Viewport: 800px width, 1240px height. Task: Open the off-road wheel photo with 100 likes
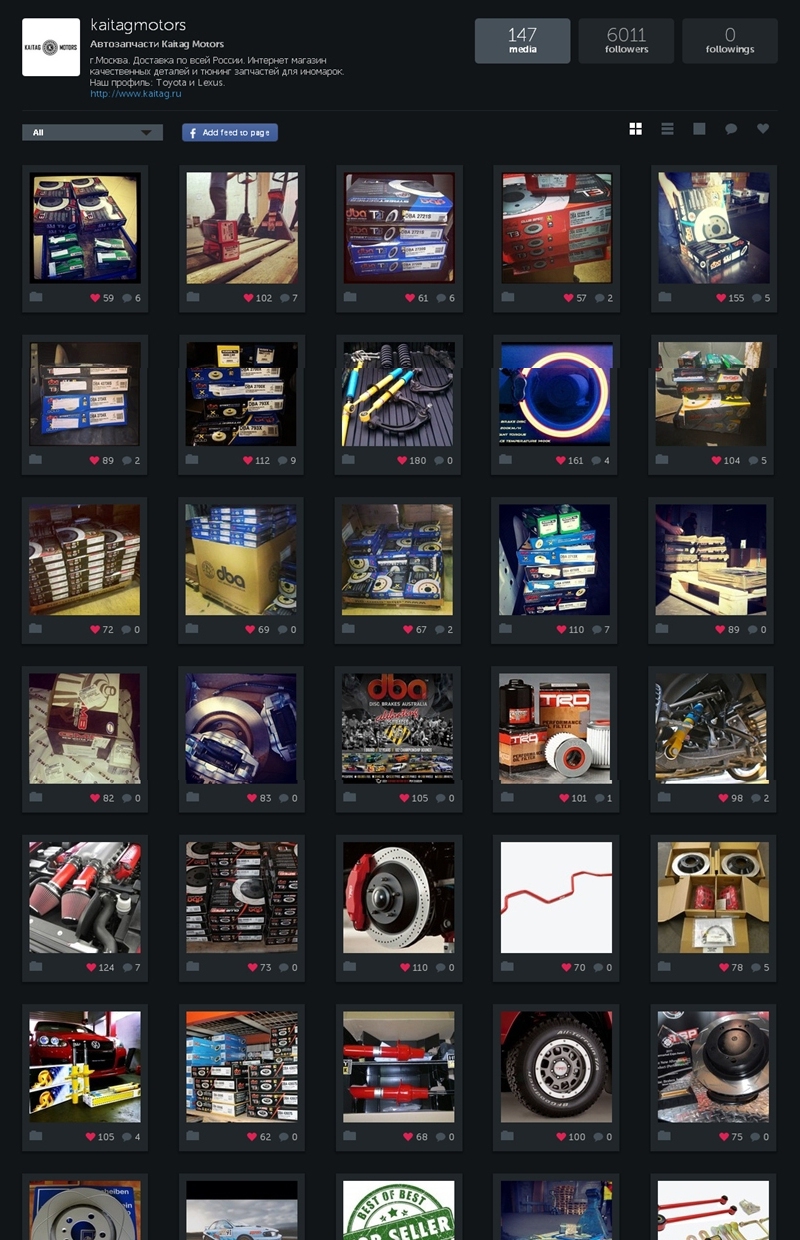coord(555,1066)
